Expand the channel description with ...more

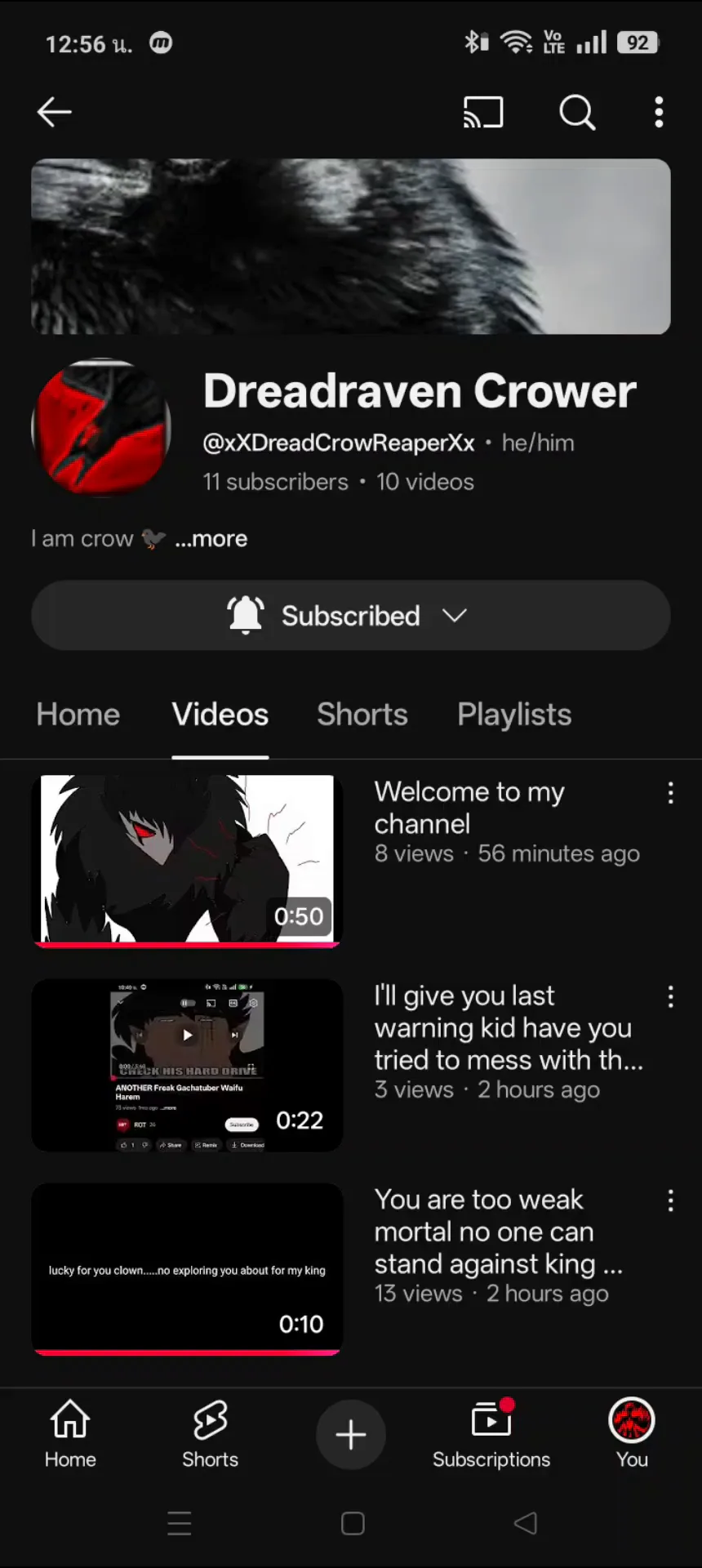pyautogui.click(x=211, y=539)
